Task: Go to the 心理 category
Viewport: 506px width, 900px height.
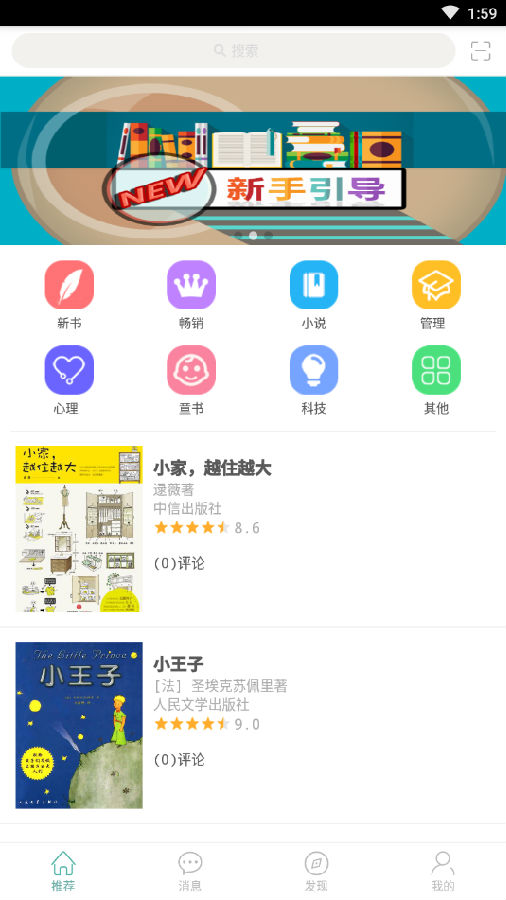Action: (x=69, y=381)
